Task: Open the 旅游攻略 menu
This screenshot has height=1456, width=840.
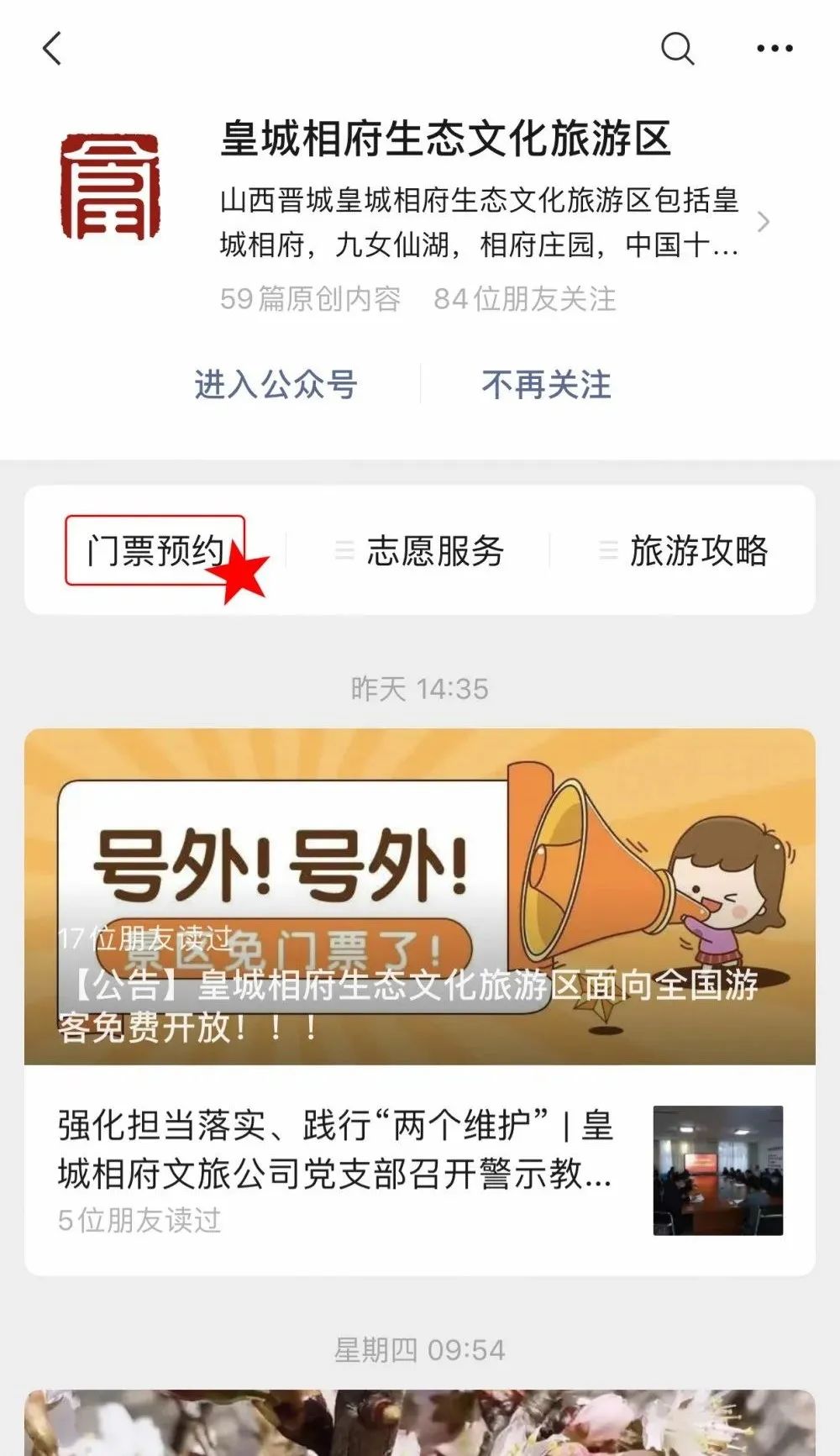Action: (x=684, y=551)
